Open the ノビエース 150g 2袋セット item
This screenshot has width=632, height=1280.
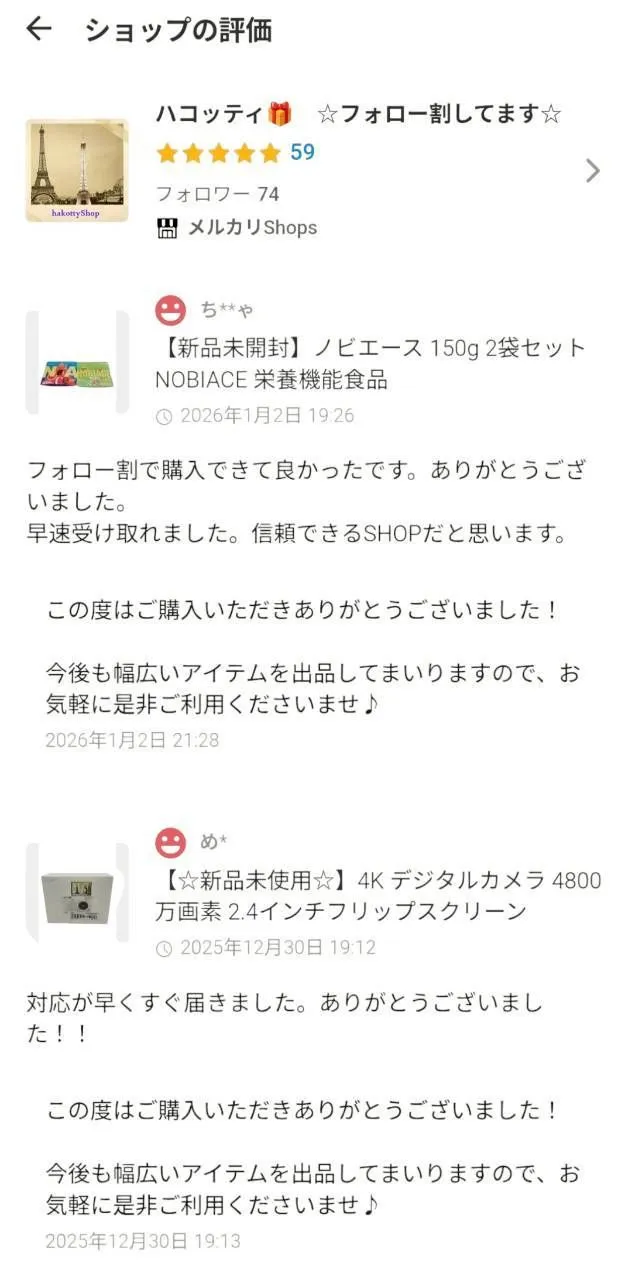pos(370,364)
